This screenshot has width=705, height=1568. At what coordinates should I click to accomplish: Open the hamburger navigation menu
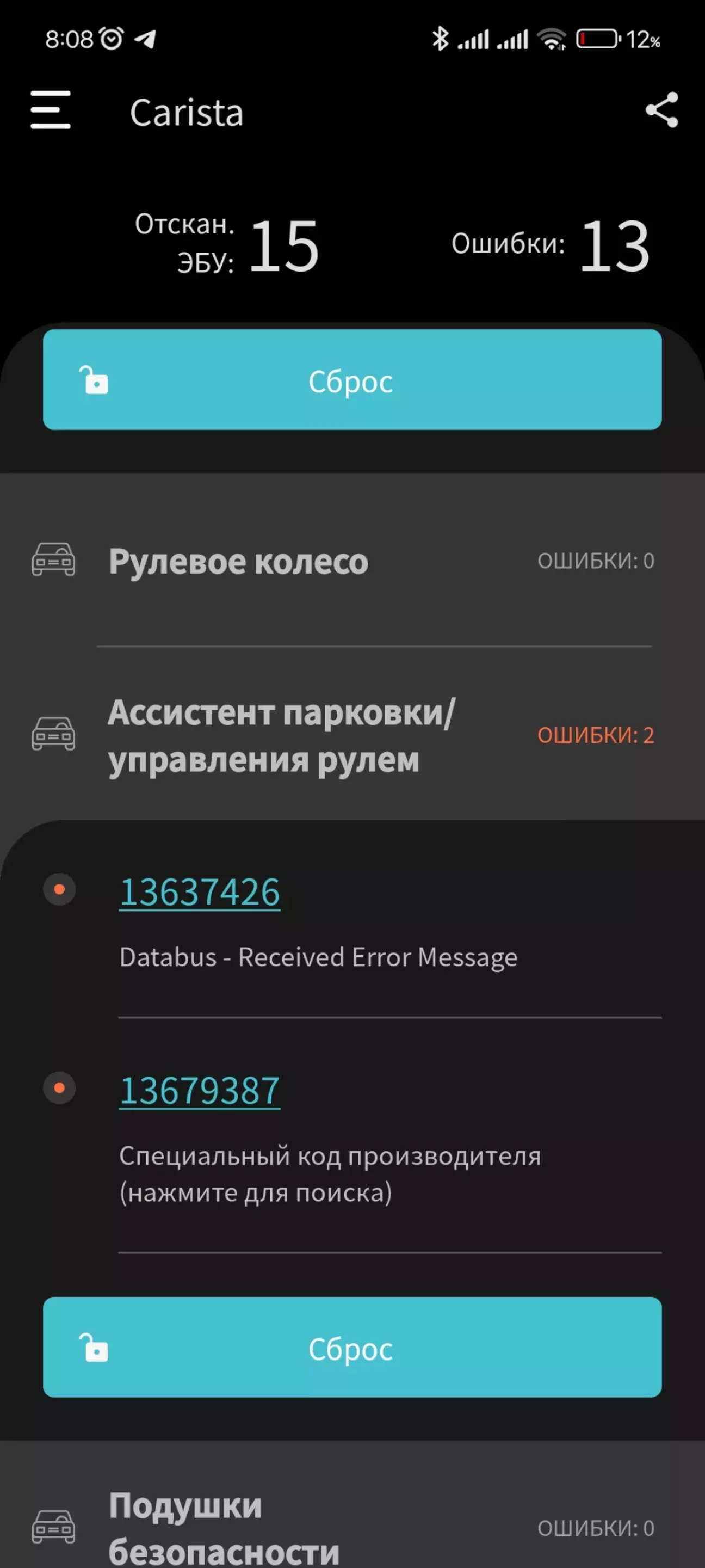click(51, 110)
